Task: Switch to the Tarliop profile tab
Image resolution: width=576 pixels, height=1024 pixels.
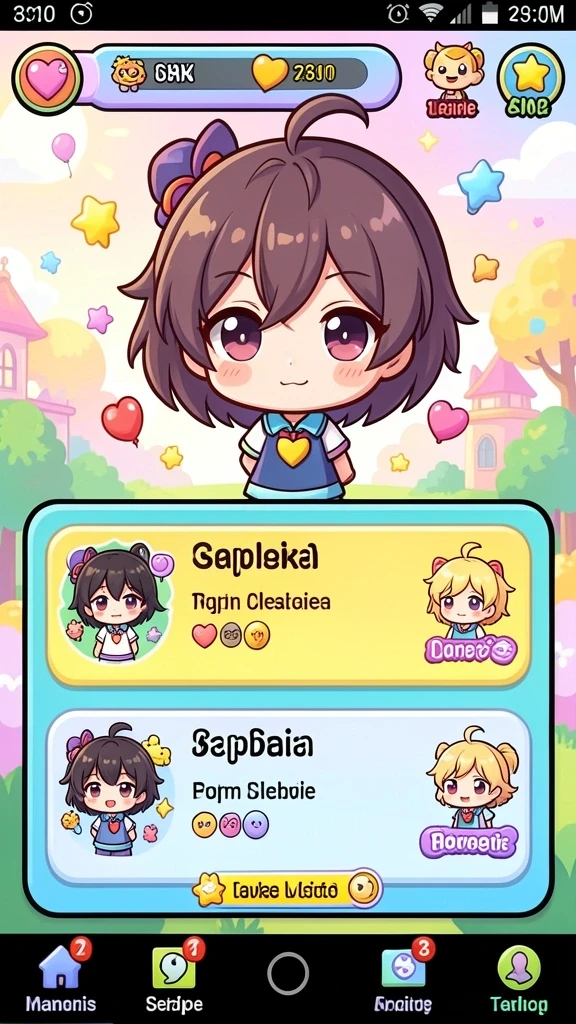Action: point(519,978)
